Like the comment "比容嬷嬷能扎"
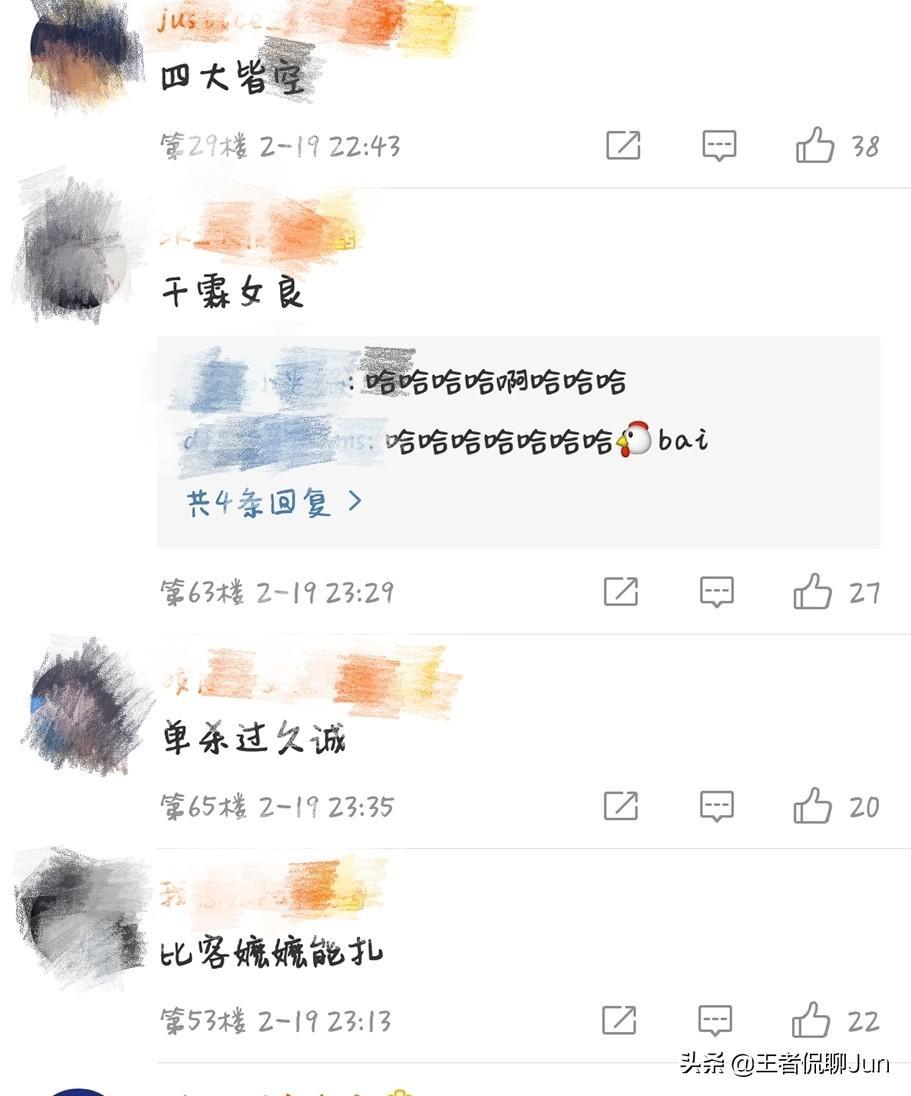 pyautogui.click(x=812, y=1021)
